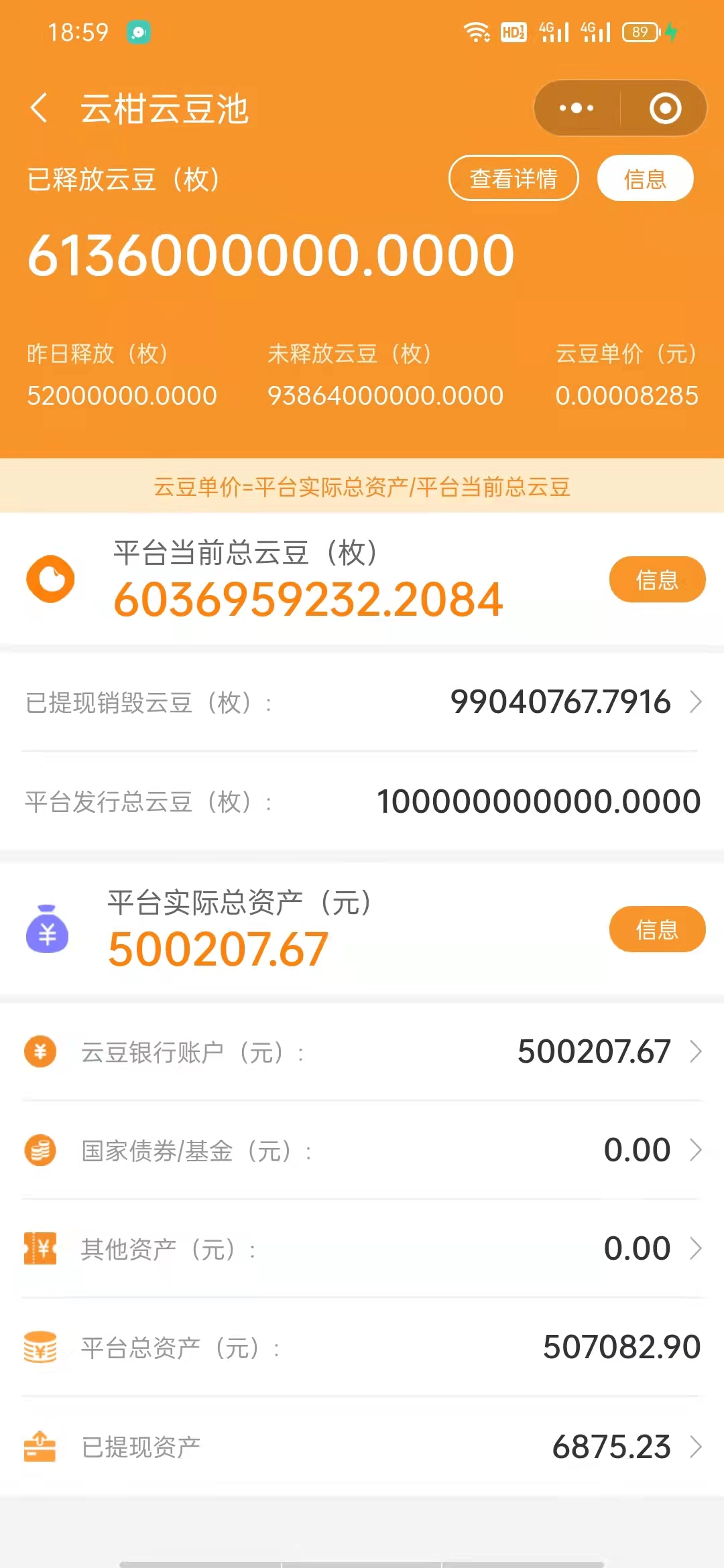Screen dimensions: 724x1568
Task: Close the mini program via circle icon
Action: click(665, 108)
